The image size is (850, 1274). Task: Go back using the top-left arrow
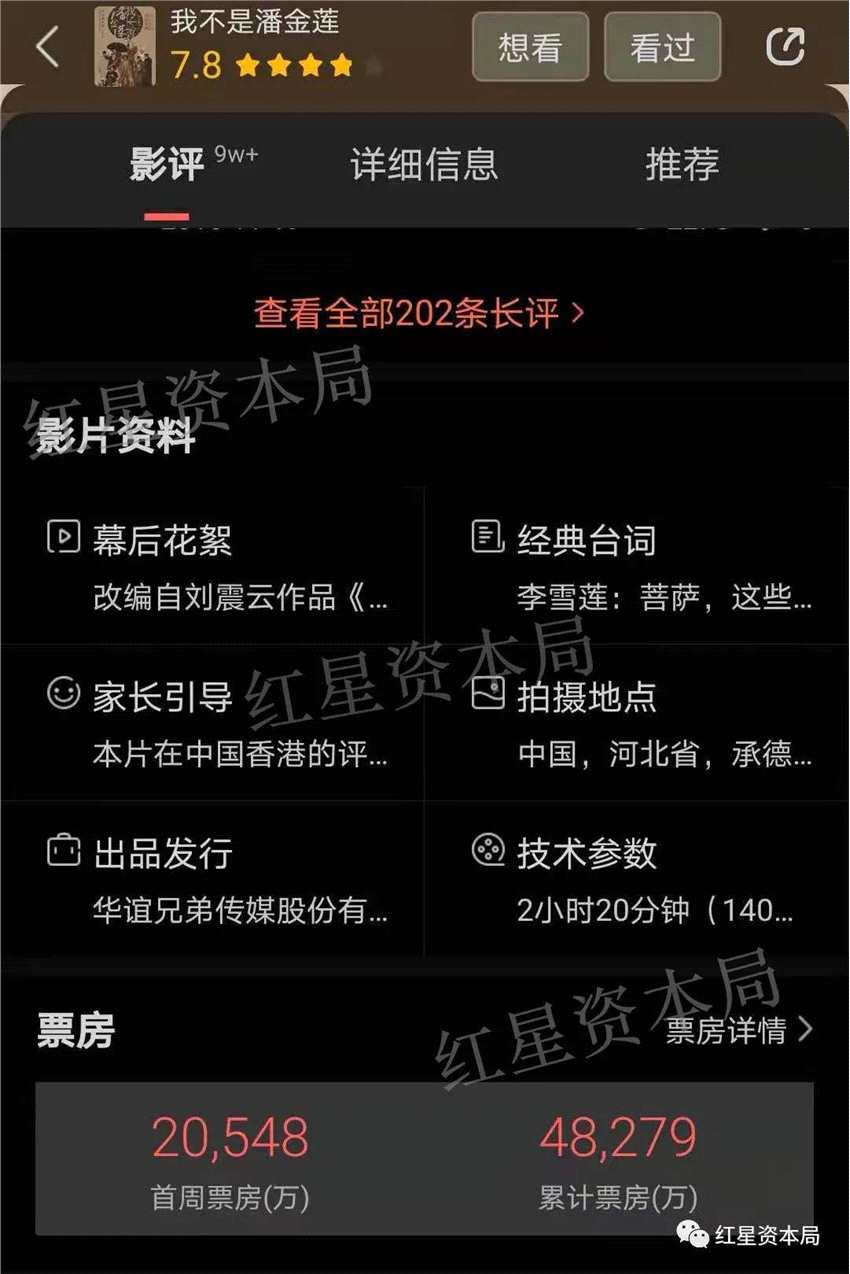47,47
